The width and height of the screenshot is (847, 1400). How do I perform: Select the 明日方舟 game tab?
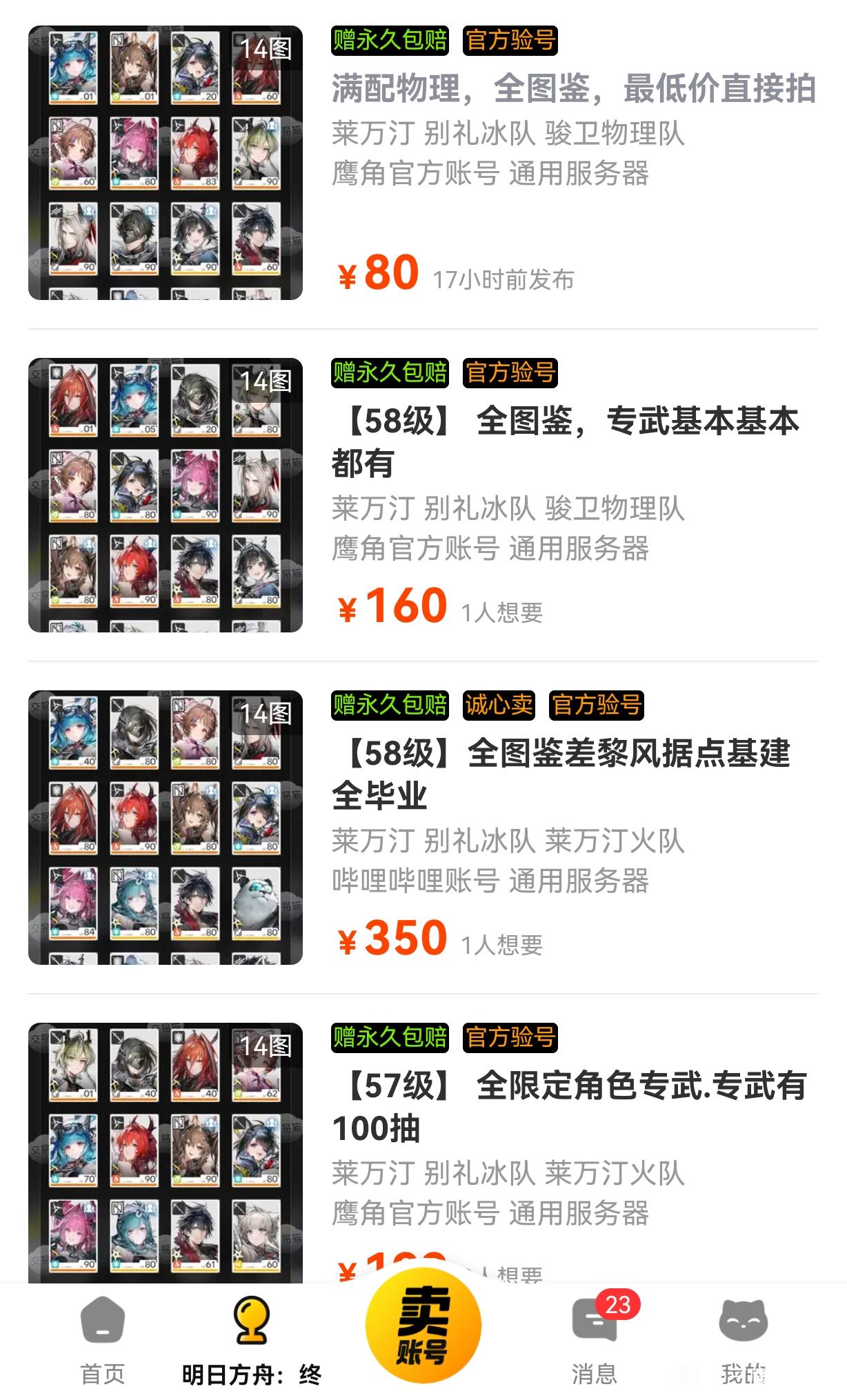252,1341
